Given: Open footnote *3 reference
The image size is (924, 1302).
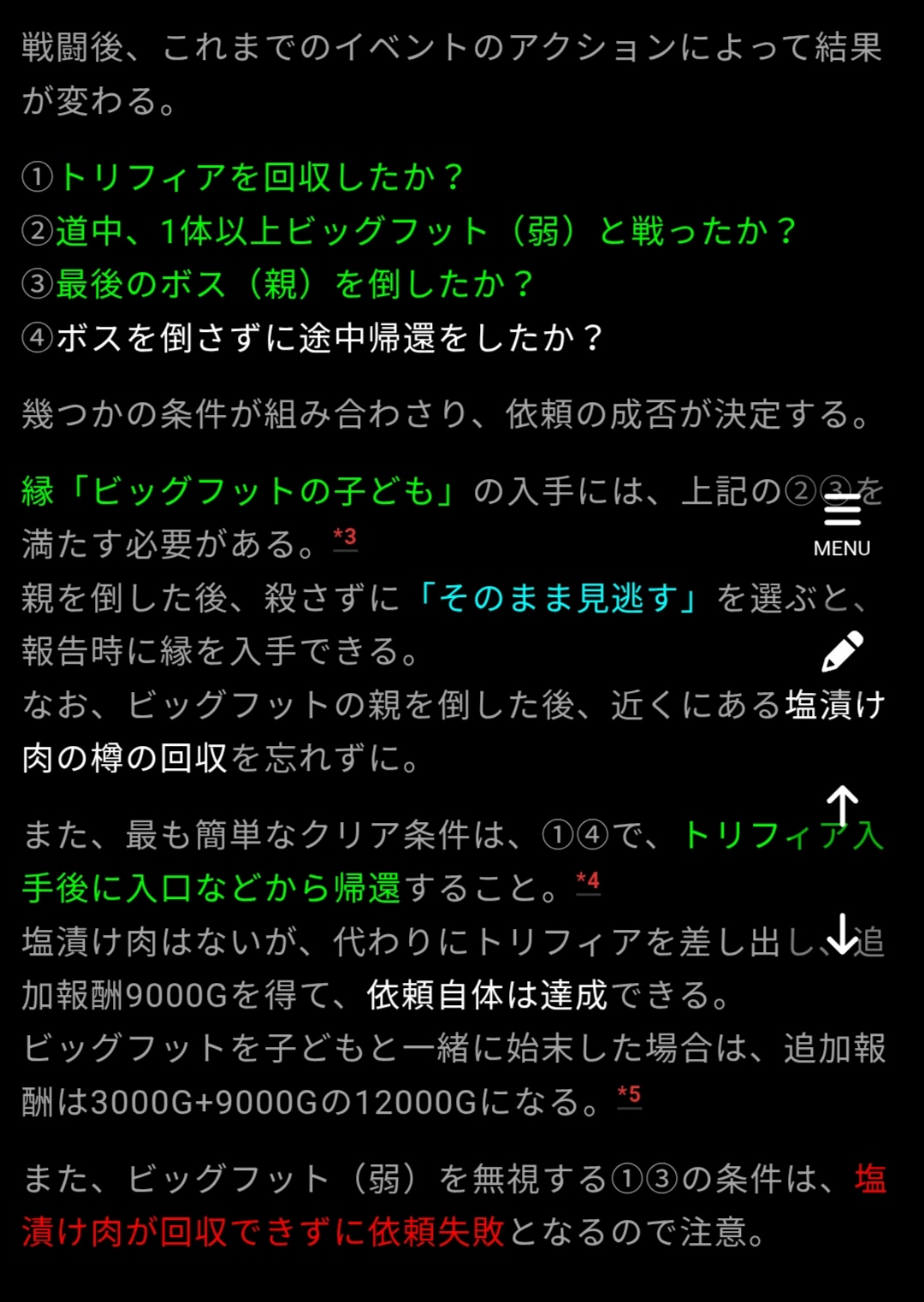Looking at the screenshot, I should click(x=345, y=538).
